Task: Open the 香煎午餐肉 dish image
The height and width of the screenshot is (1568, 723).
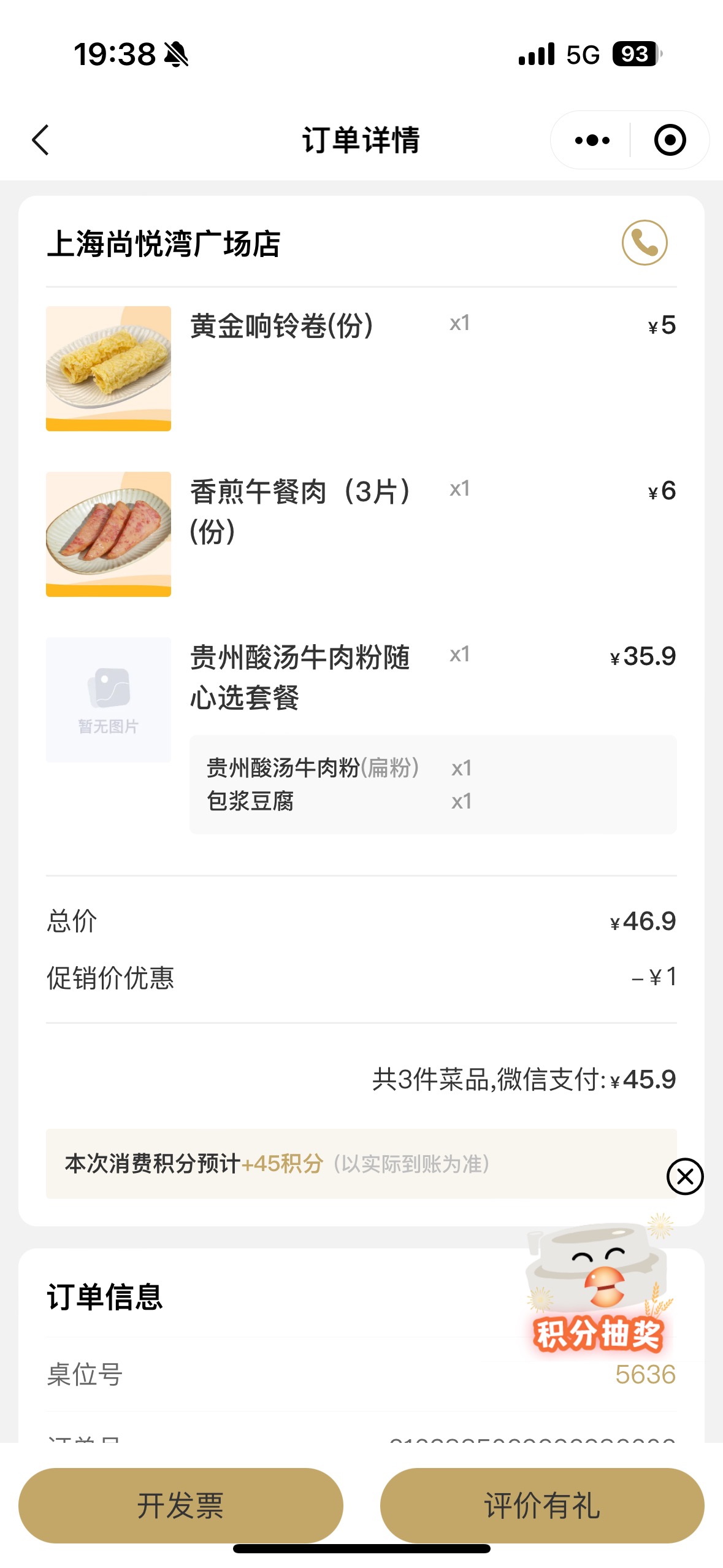Action: coord(109,534)
